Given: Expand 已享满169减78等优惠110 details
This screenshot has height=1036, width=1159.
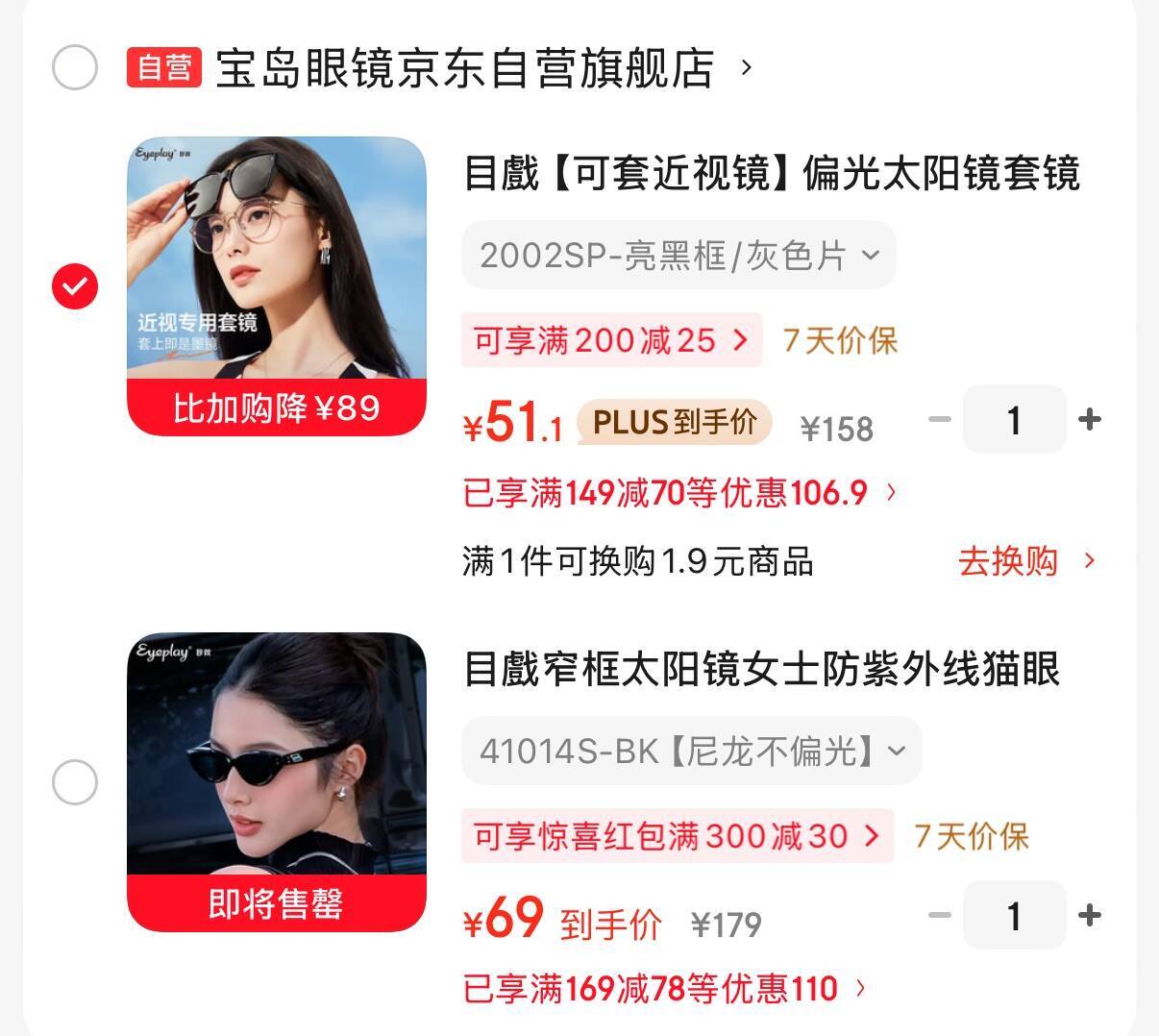Looking at the screenshot, I should [665, 989].
